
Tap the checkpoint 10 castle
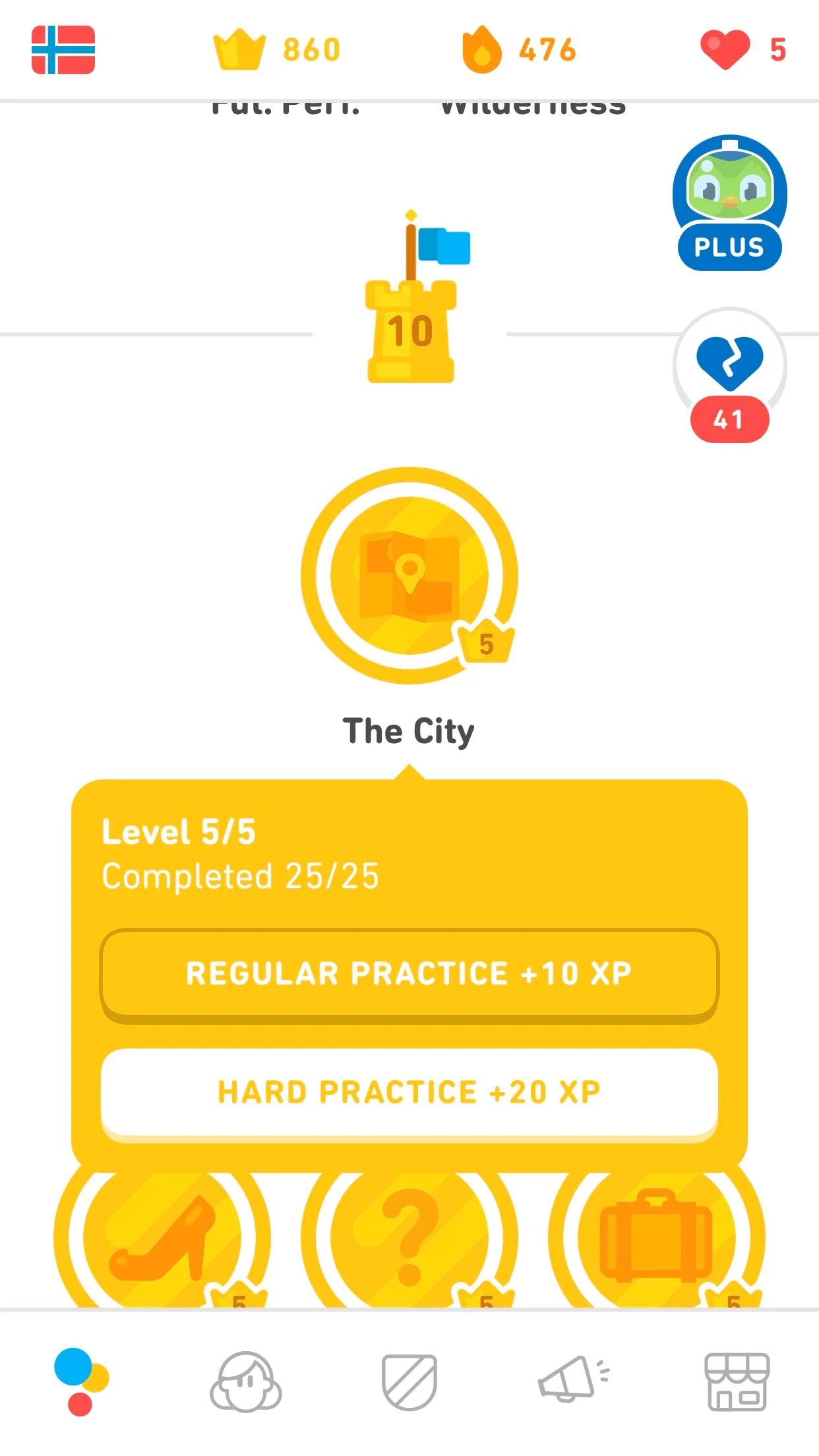[x=411, y=297]
